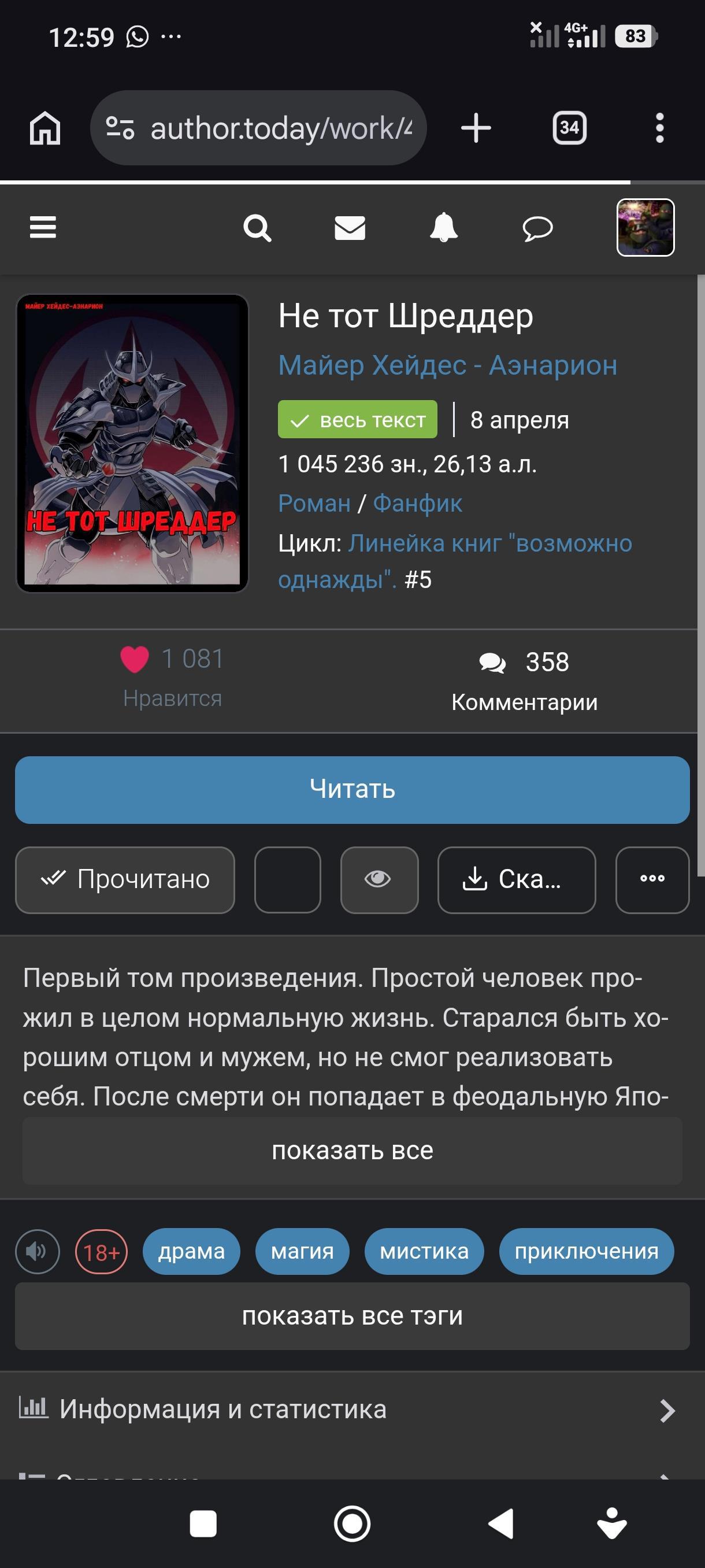705x1568 pixels.
Task: Open the site search icon
Action: pyautogui.click(x=257, y=228)
